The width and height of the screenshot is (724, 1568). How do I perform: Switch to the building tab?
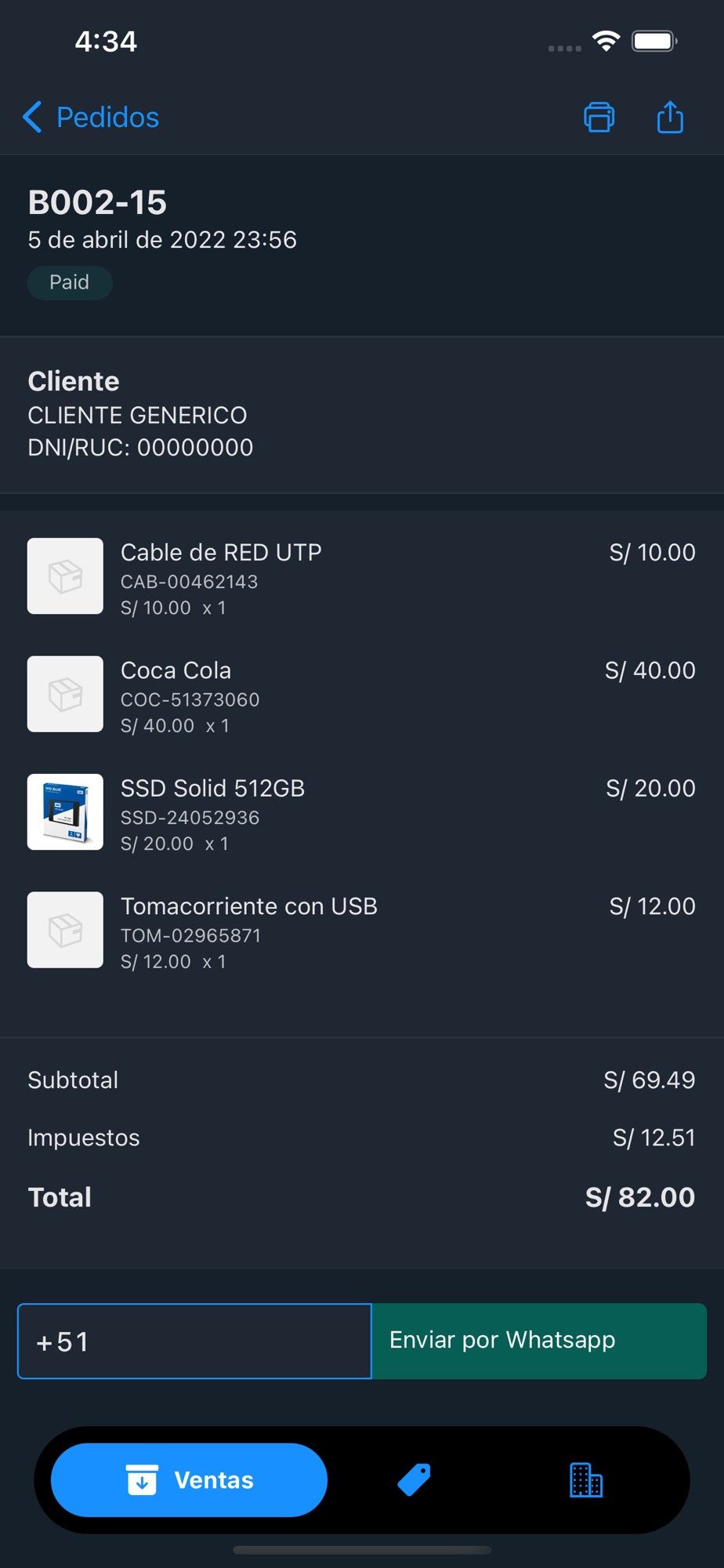point(585,1480)
